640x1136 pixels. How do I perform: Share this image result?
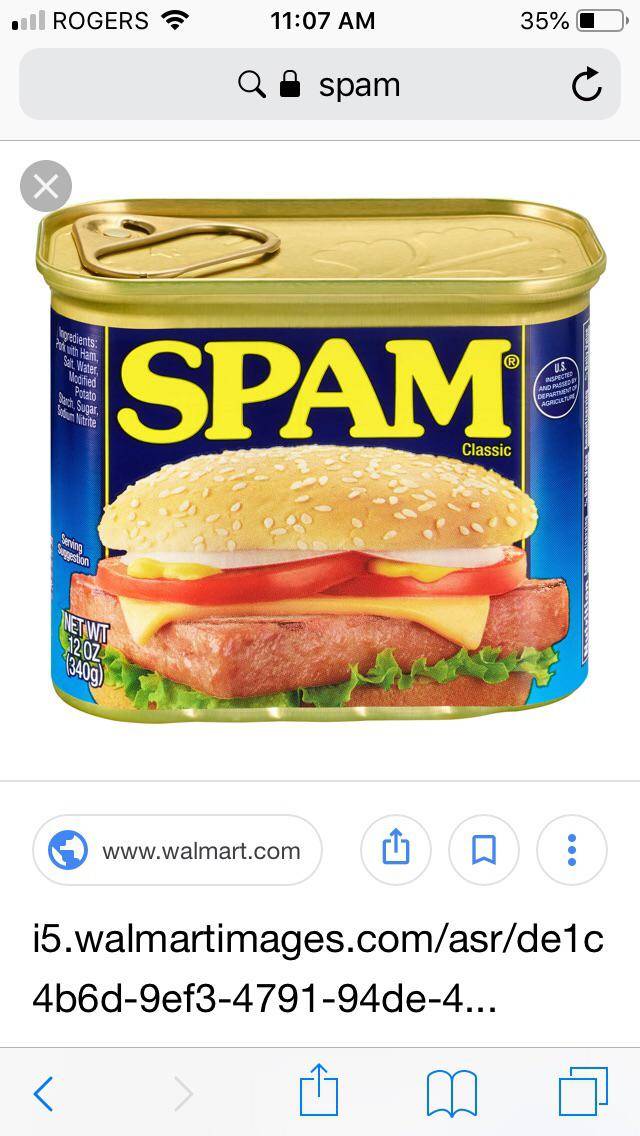pos(396,850)
